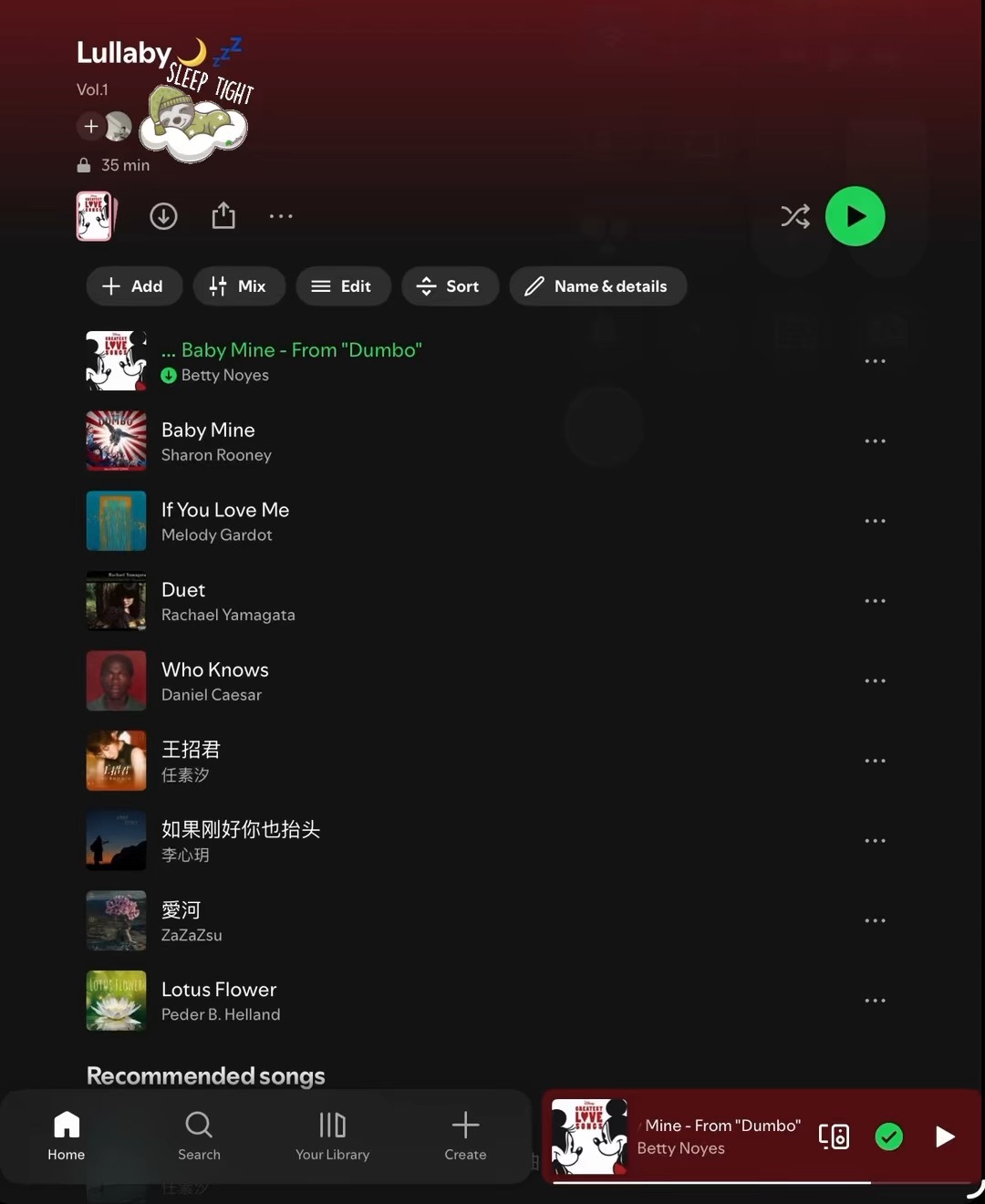The height and width of the screenshot is (1204, 985).
Task: Open more options for Duet
Action: pos(875,601)
